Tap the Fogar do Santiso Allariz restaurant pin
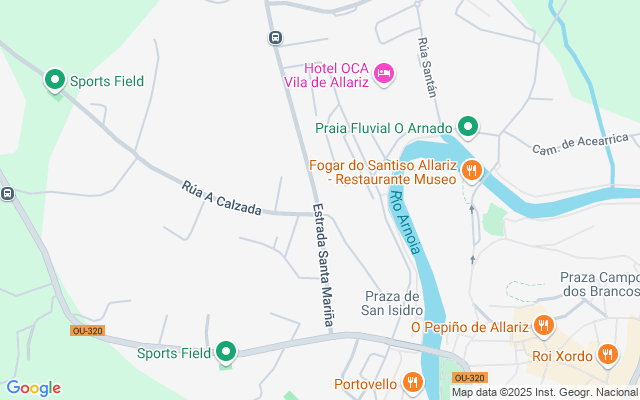Screen dimensions: 640x400 (472, 171)
